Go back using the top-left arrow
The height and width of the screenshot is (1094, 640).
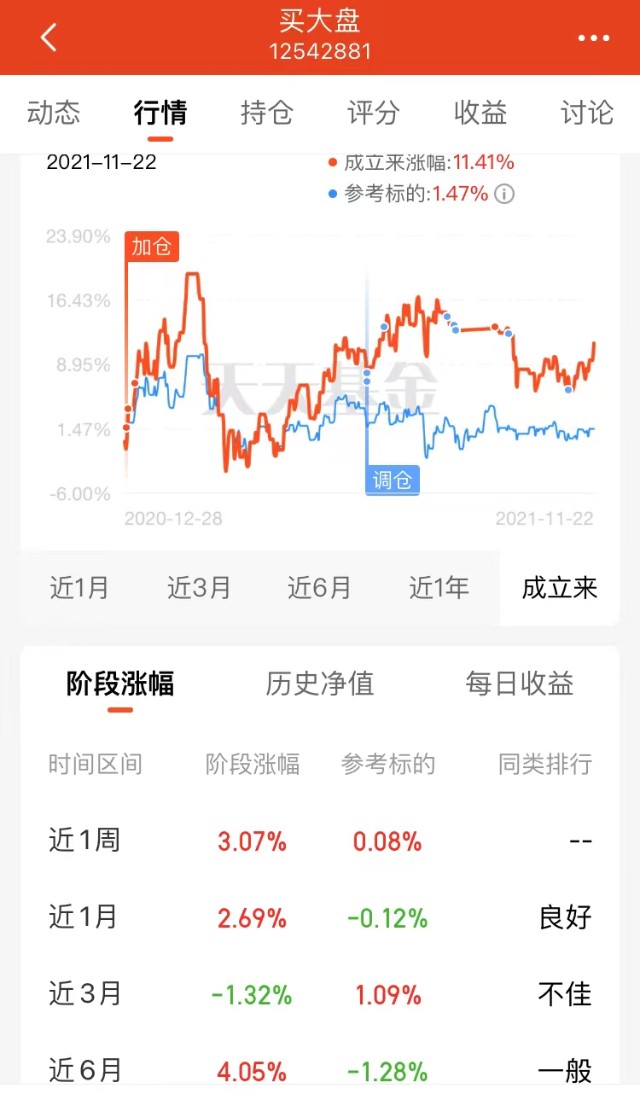[48, 38]
